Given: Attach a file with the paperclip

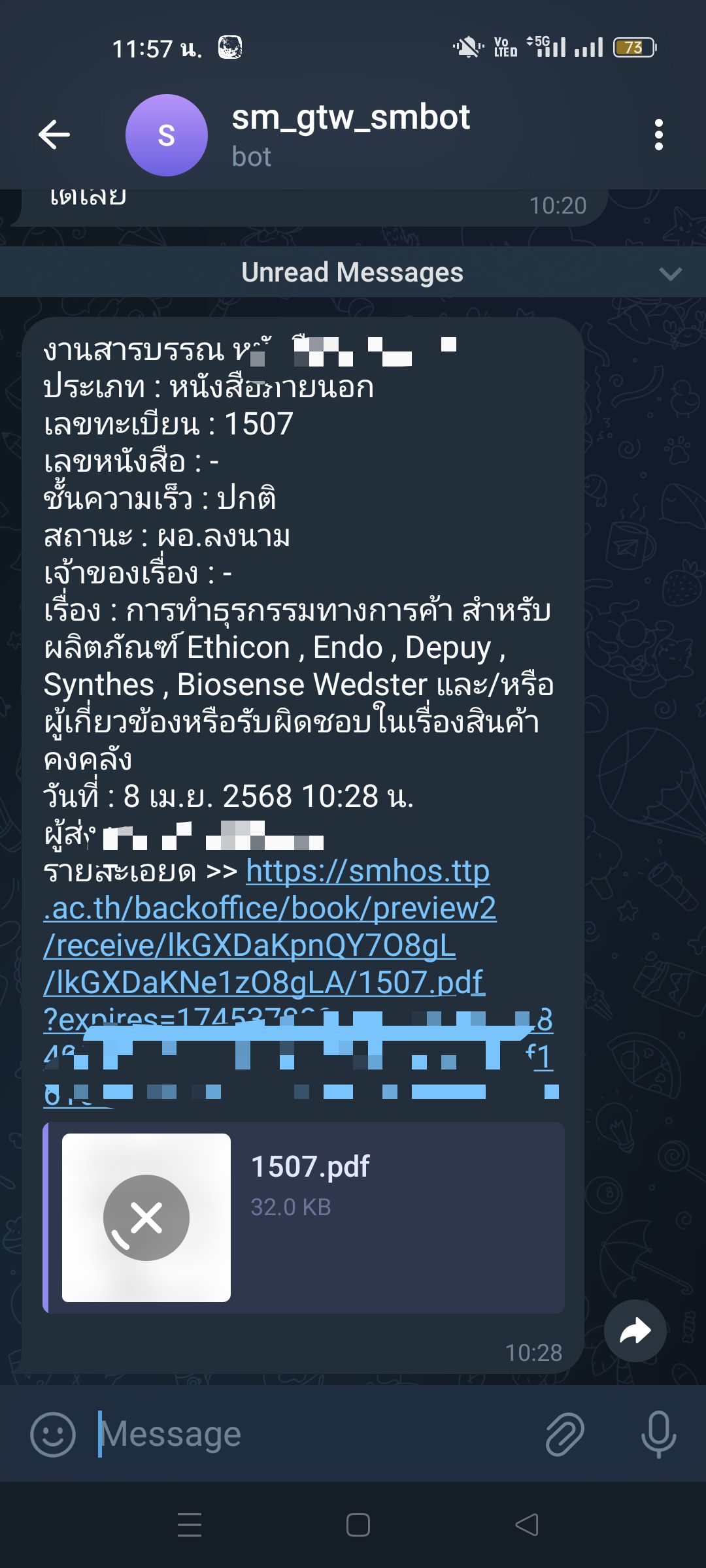Looking at the screenshot, I should [x=565, y=1434].
